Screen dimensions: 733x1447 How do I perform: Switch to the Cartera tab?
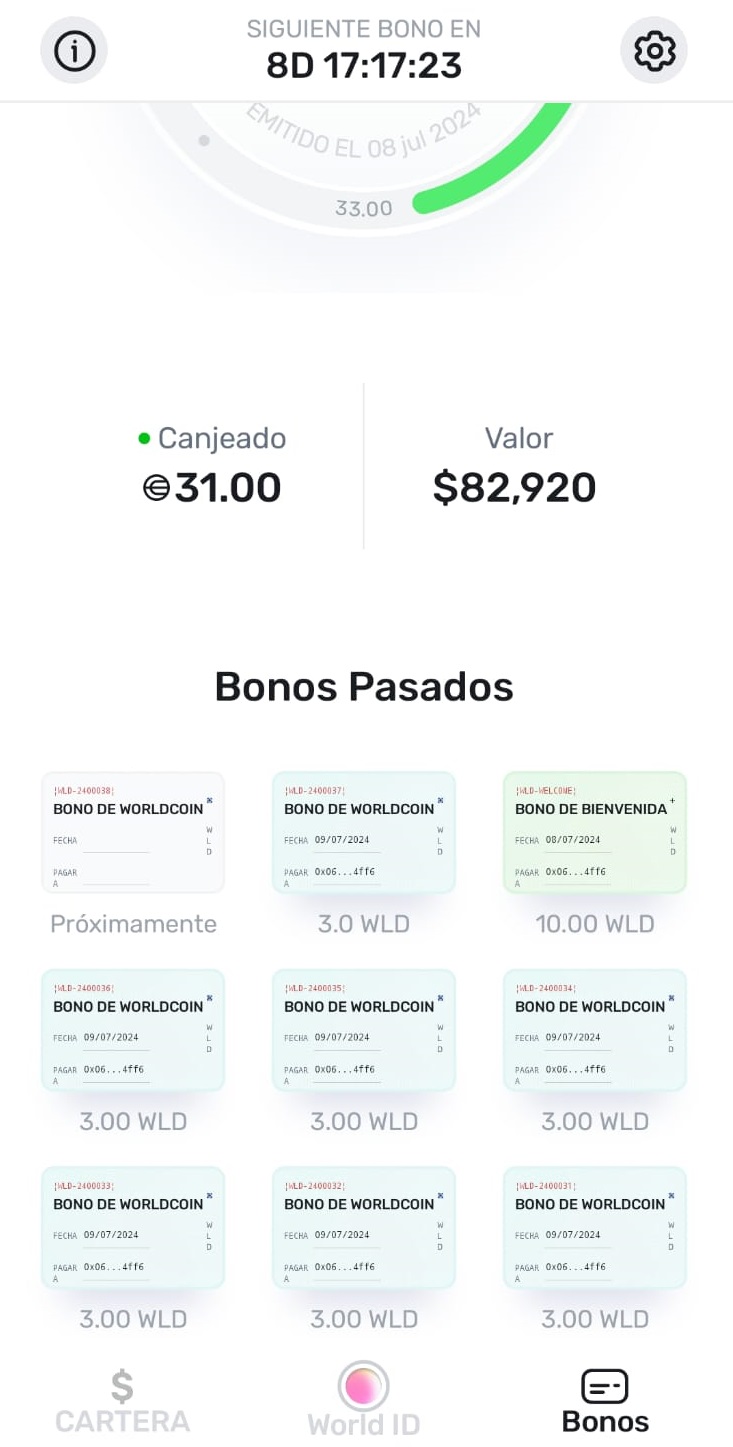[x=122, y=1402]
